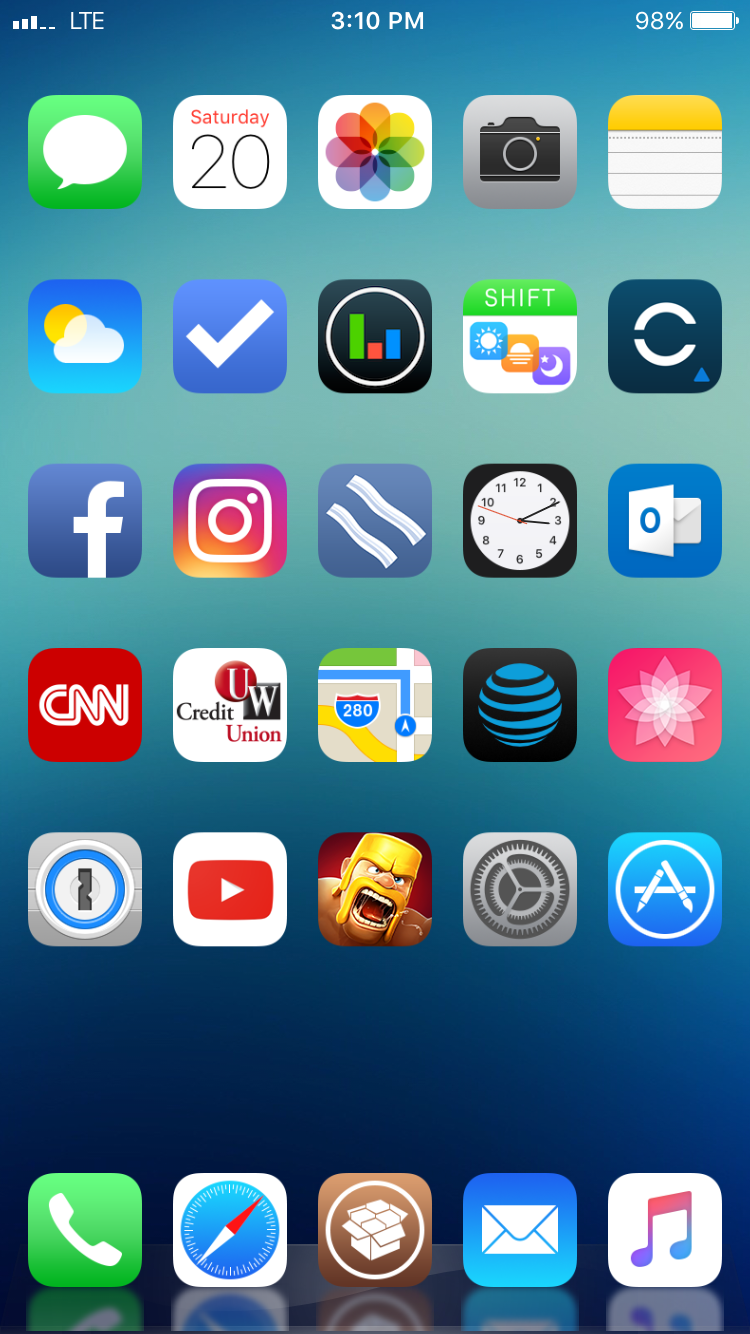Open Cydia in the dock
The width and height of the screenshot is (750, 1334).
(x=375, y=1229)
